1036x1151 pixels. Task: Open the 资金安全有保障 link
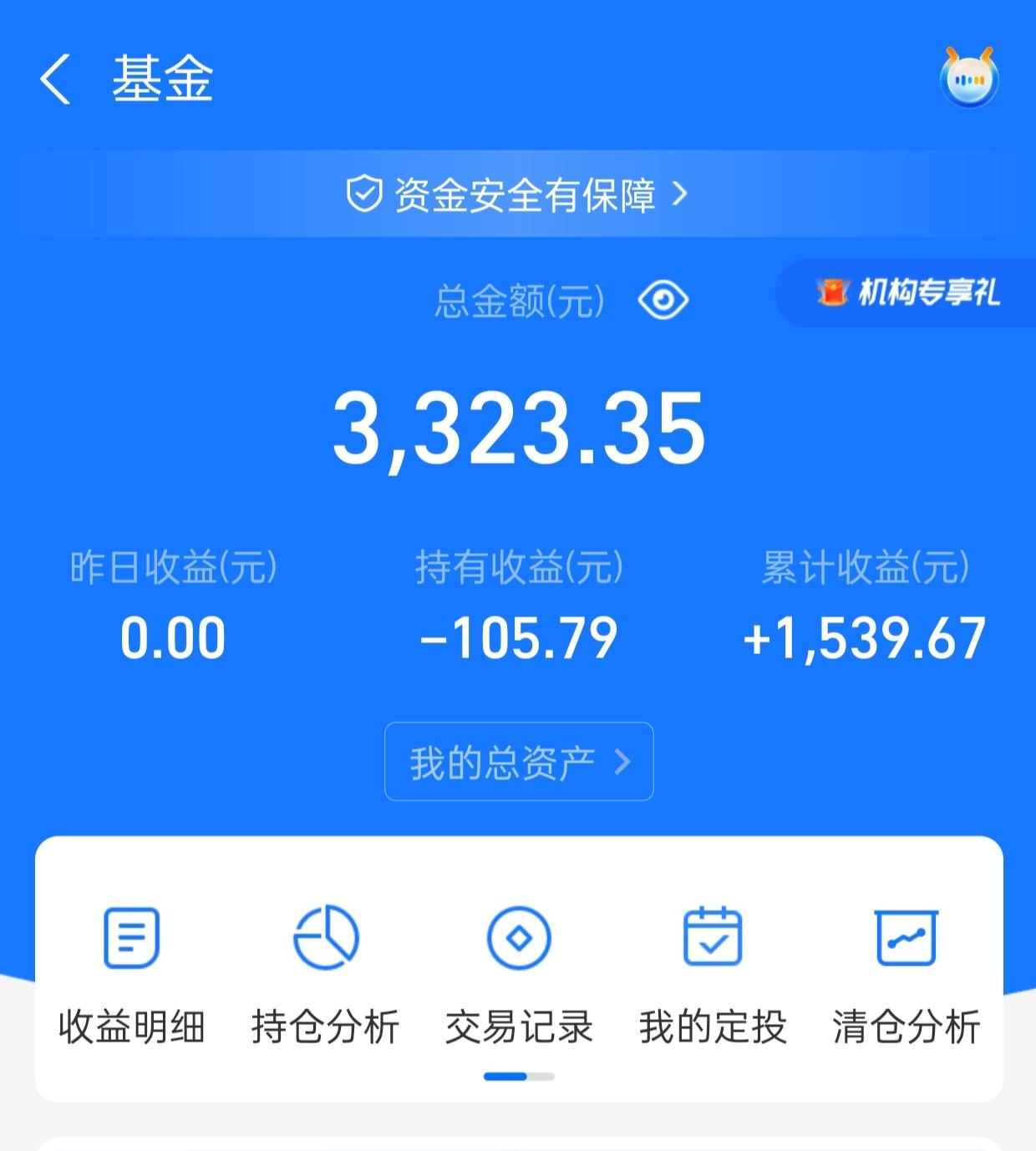(x=525, y=195)
